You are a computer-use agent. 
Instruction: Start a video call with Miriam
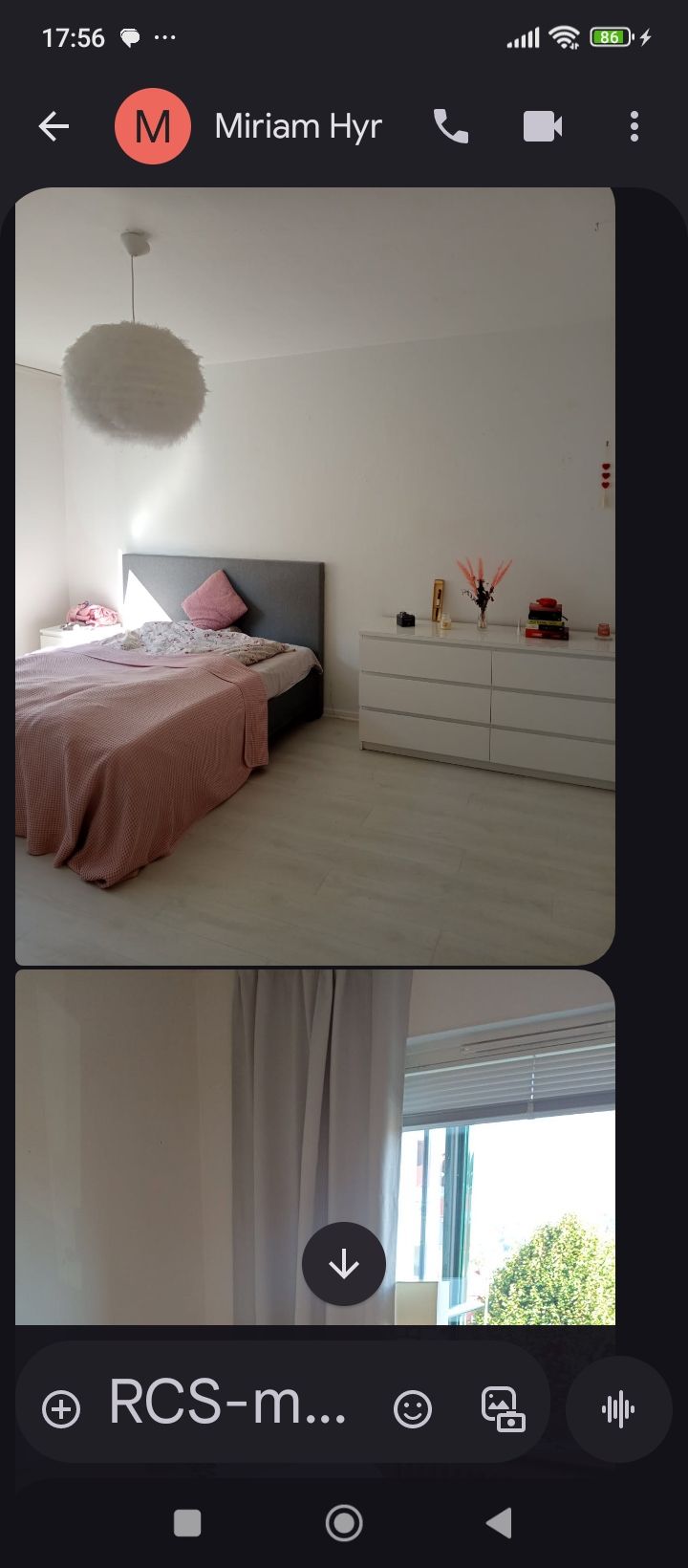(542, 126)
